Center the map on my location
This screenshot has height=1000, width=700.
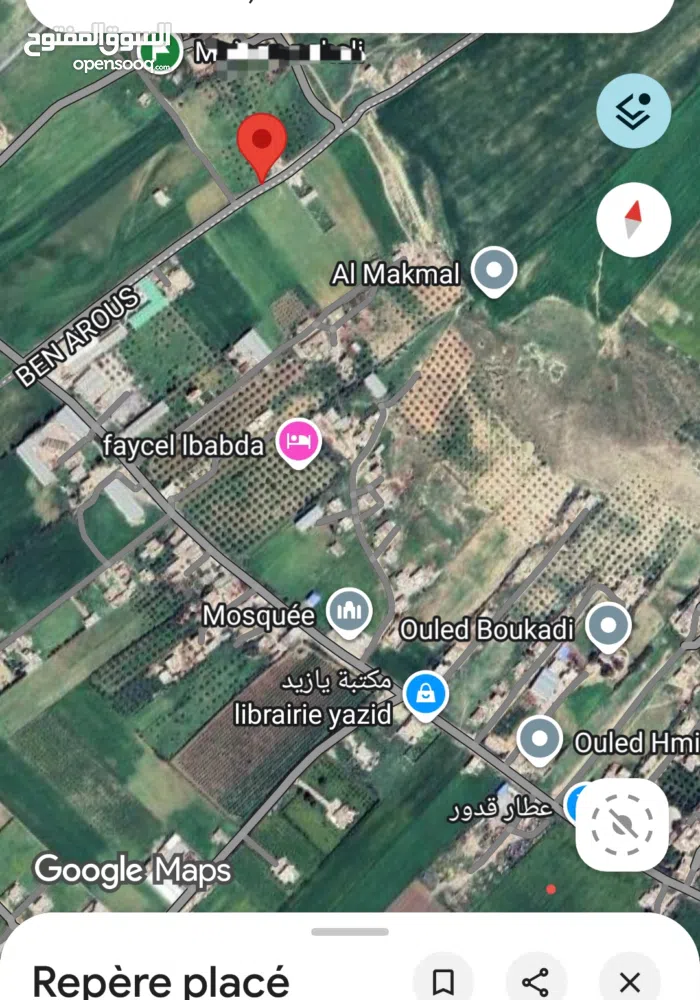point(621,826)
